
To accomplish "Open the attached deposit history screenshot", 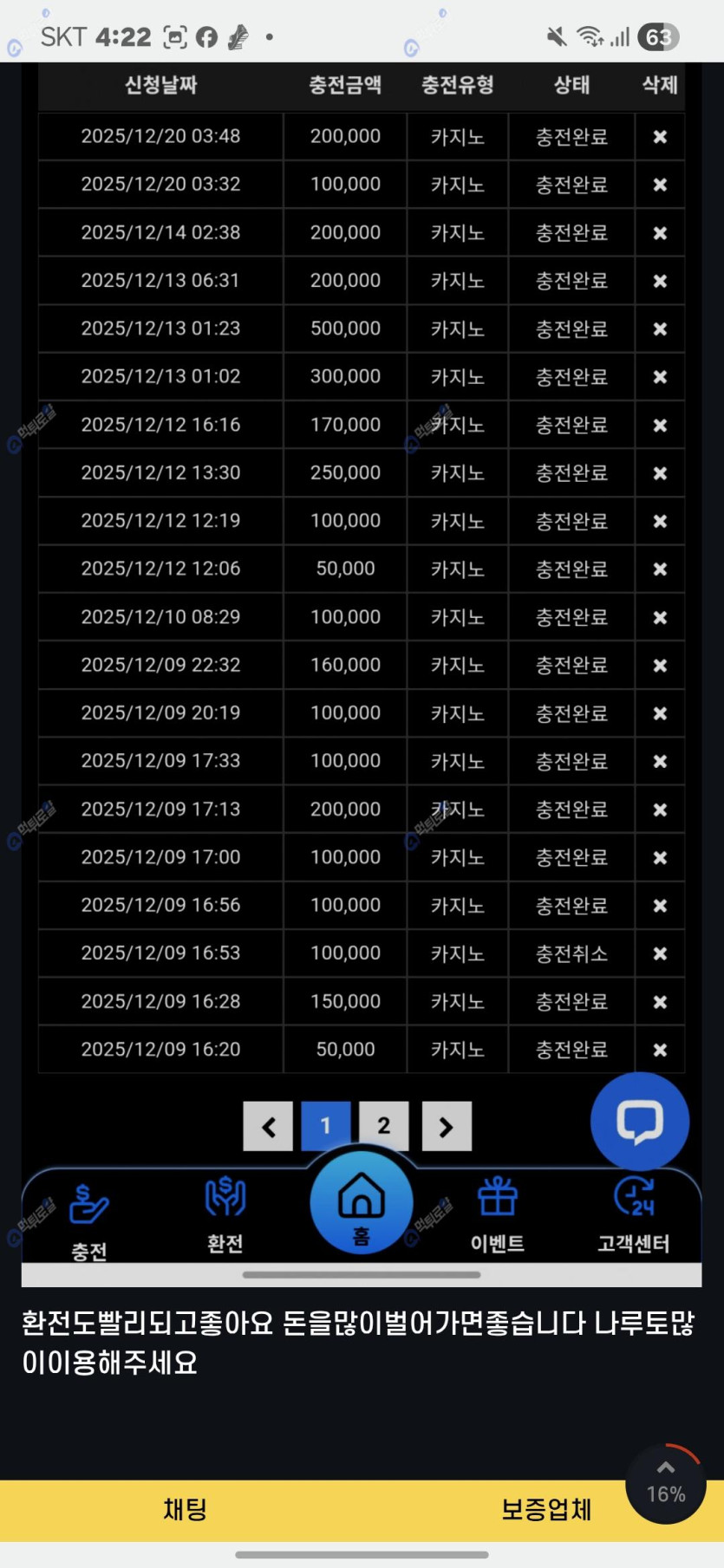I will [362, 607].
